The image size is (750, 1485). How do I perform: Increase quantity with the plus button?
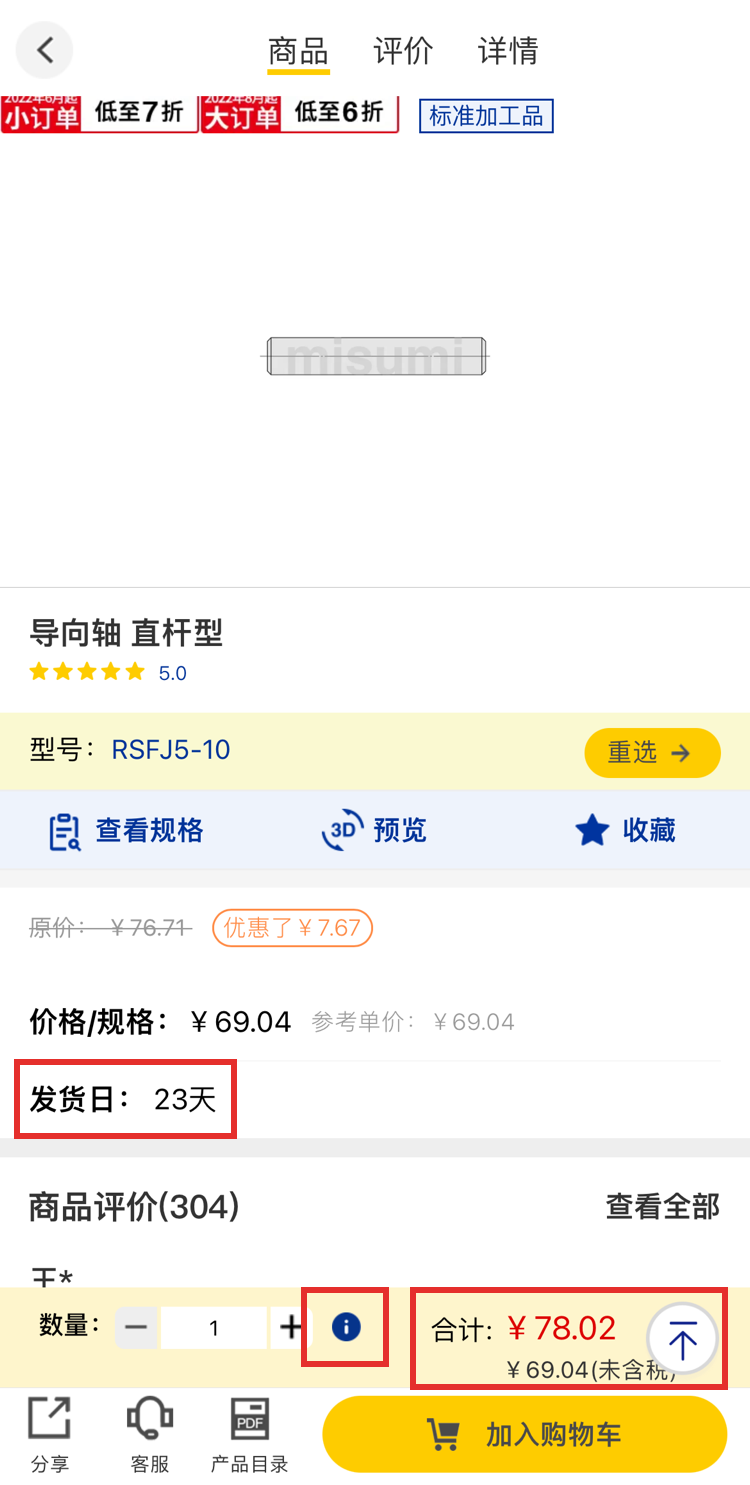point(290,1328)
